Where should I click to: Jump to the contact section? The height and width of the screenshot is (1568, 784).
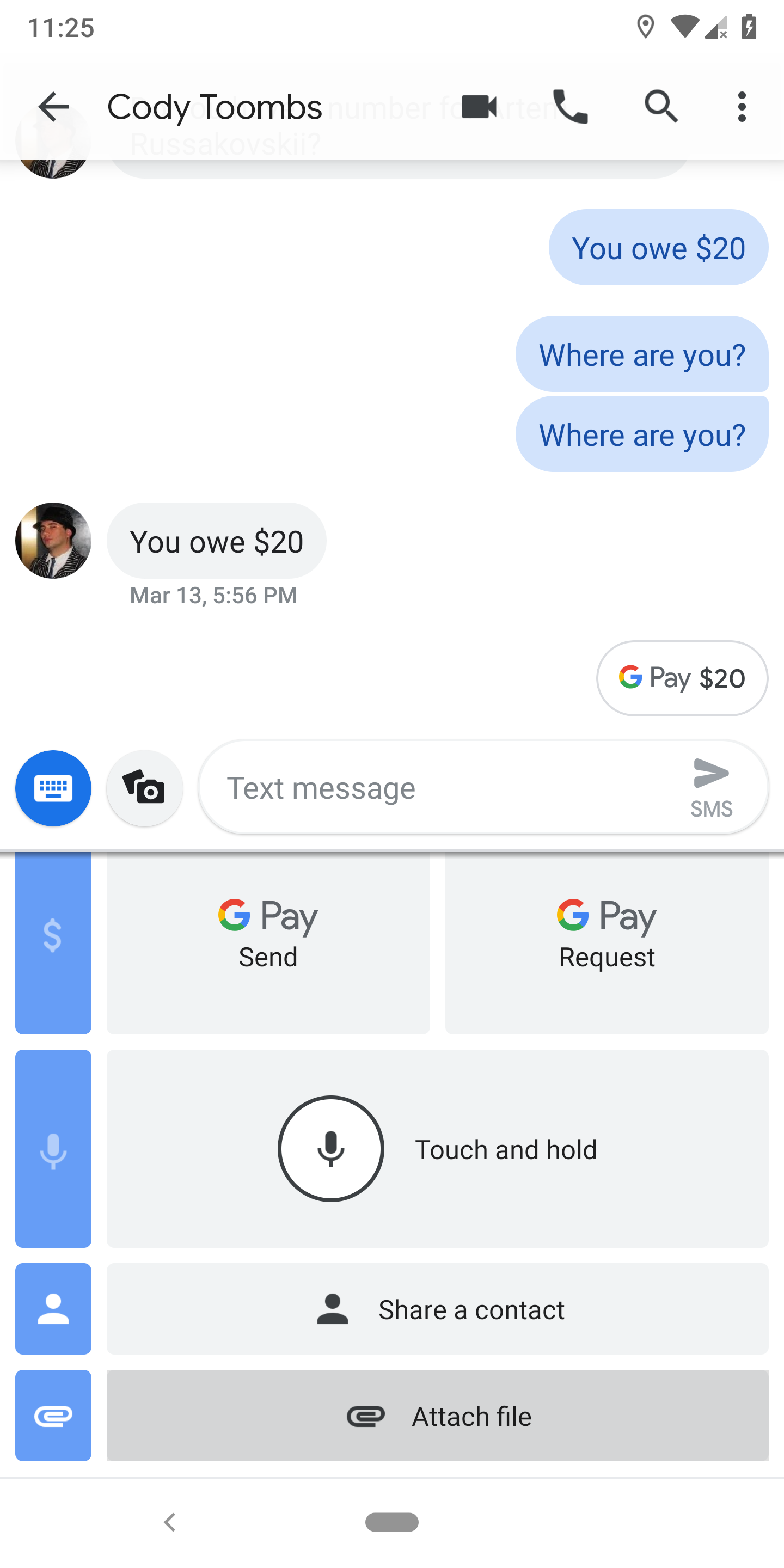click(x=53, y=1309)
